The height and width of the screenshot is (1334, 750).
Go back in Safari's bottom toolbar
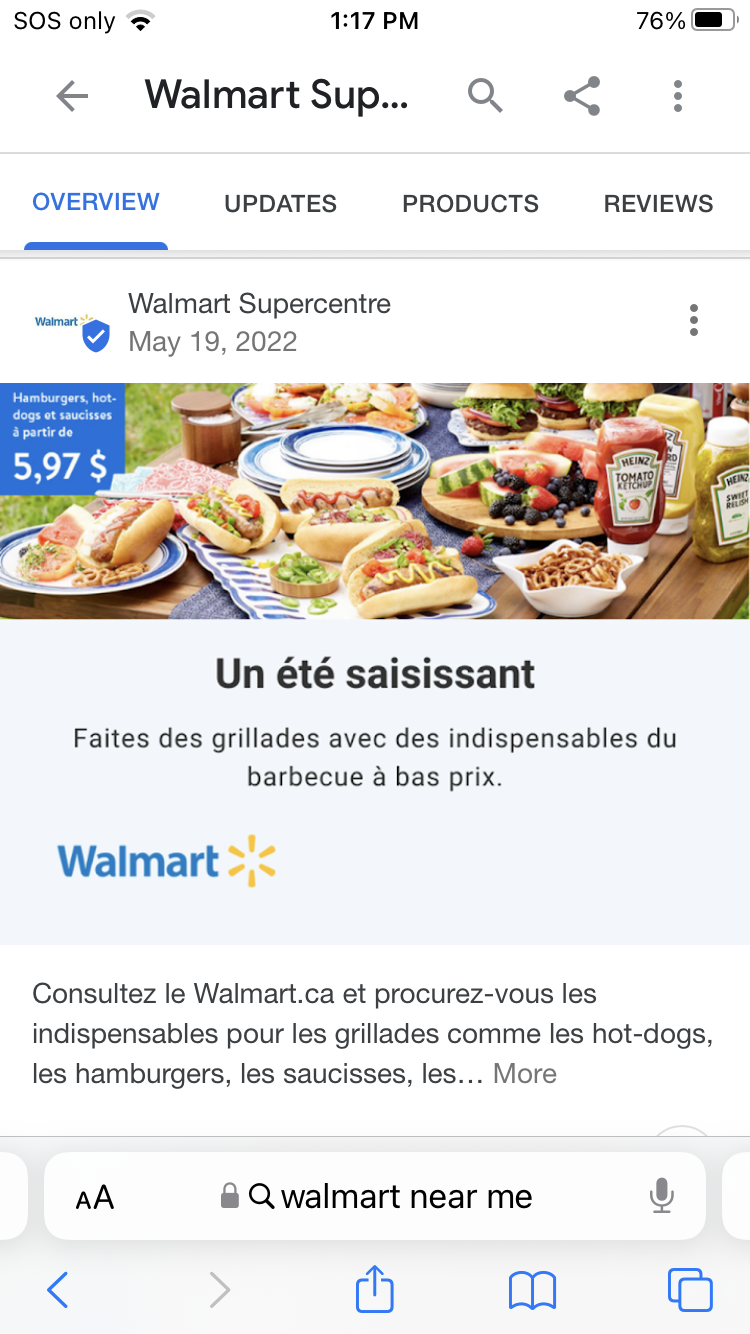(x=58, y=1290)
